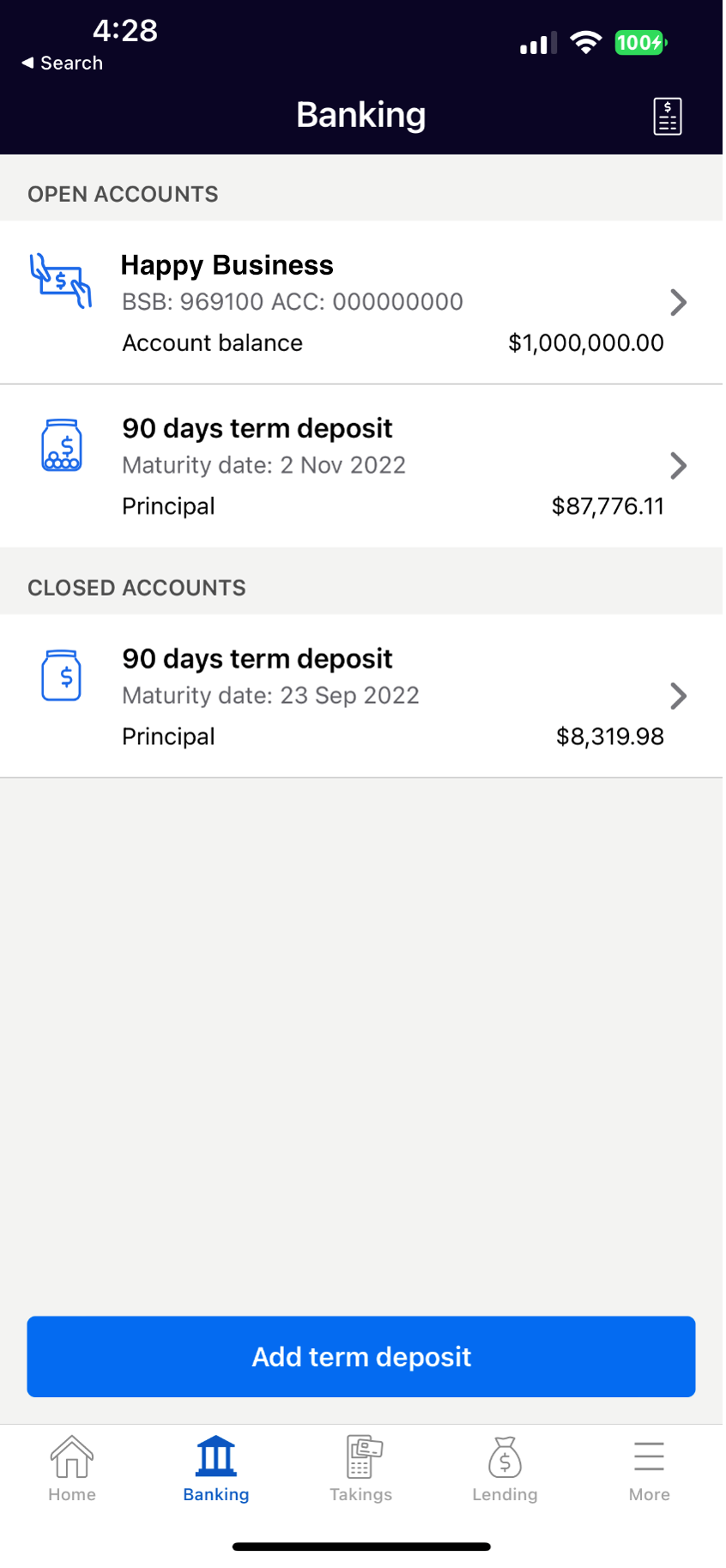The image size is (726, 1568).
Task: Return via the Search back link
Action: 61,63
